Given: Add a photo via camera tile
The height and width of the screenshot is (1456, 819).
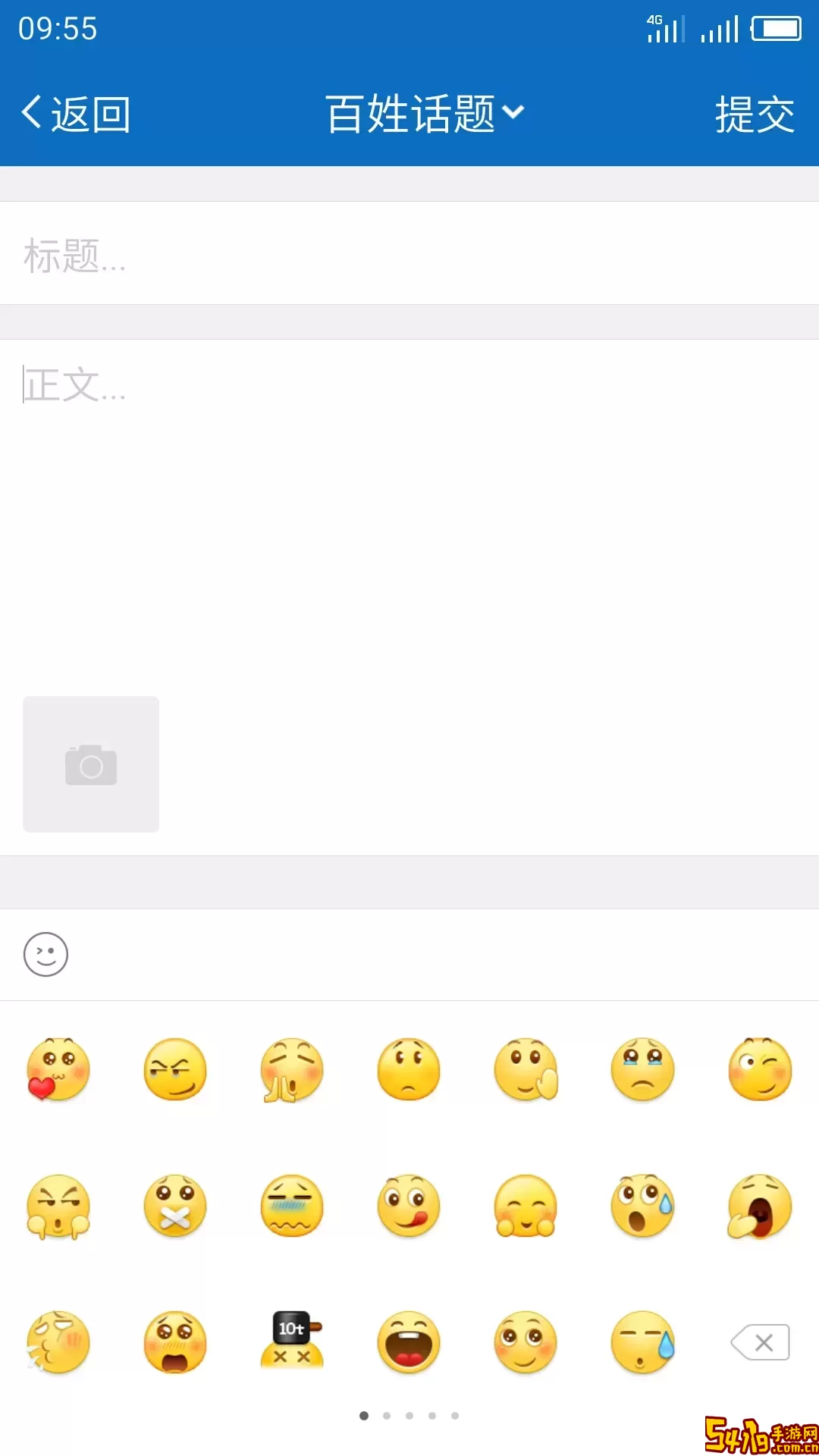Looking at the screenshot, I should pos(91,764).
